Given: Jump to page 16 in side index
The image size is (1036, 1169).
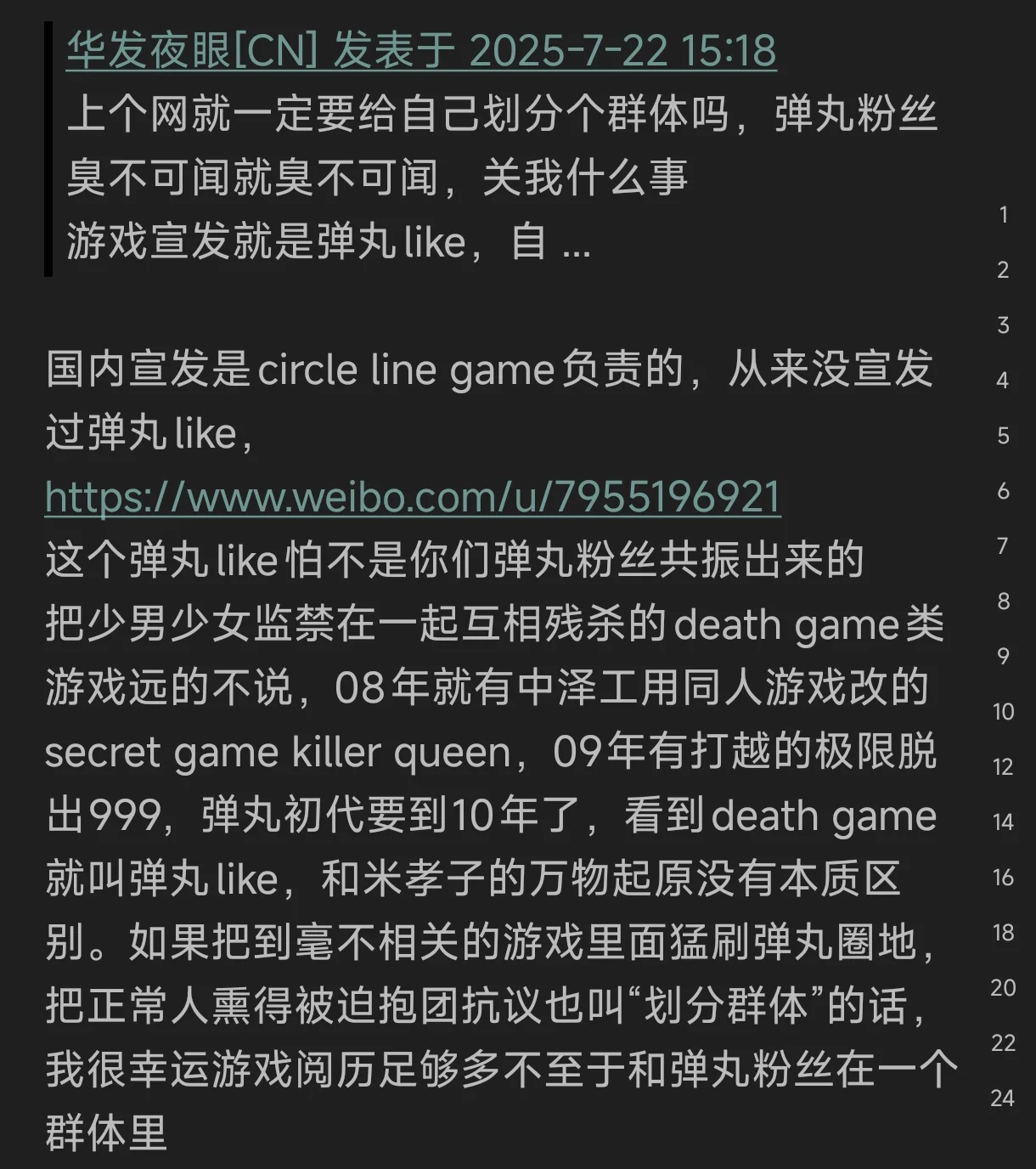Looking at the screenshot, I should click(1004, 878).
